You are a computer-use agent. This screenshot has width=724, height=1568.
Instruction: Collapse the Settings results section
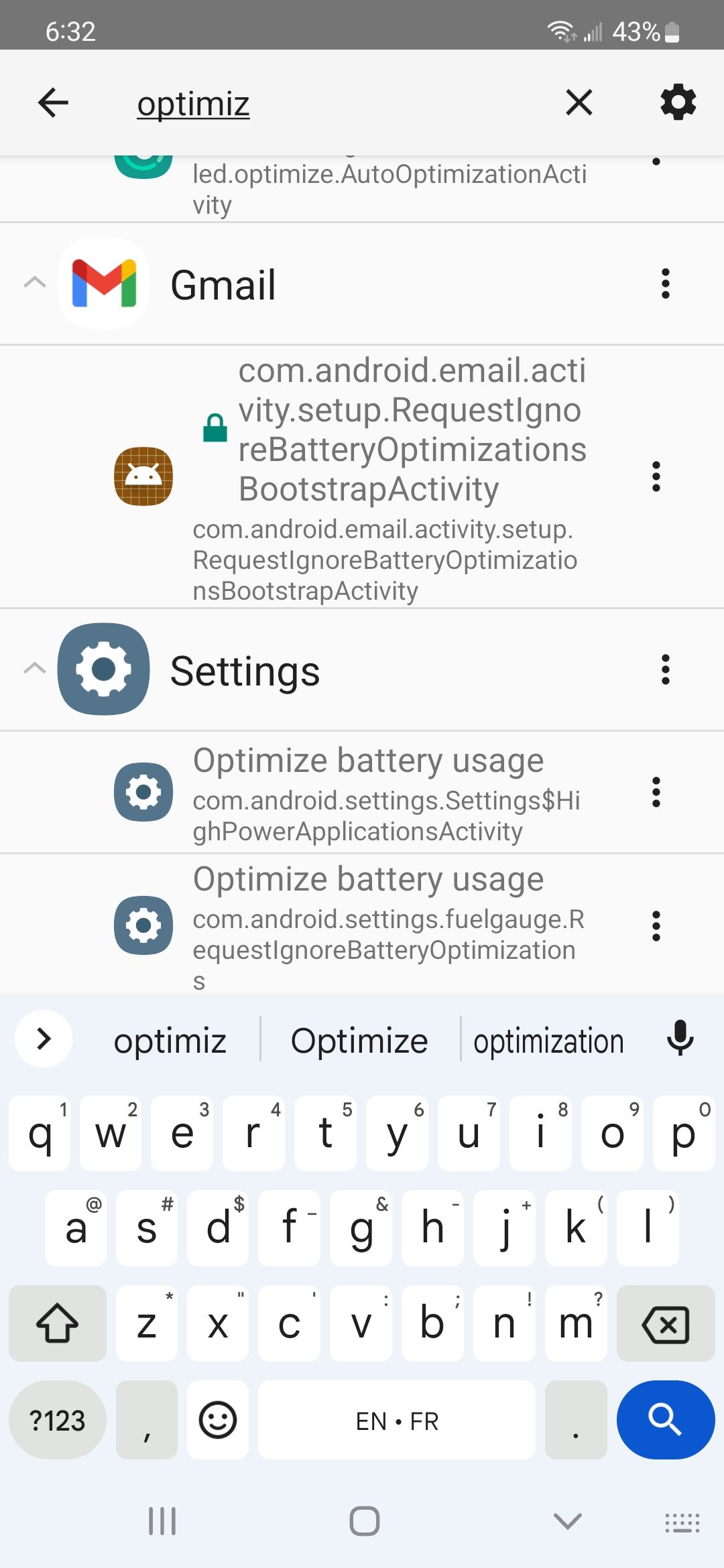click(35, 670)
